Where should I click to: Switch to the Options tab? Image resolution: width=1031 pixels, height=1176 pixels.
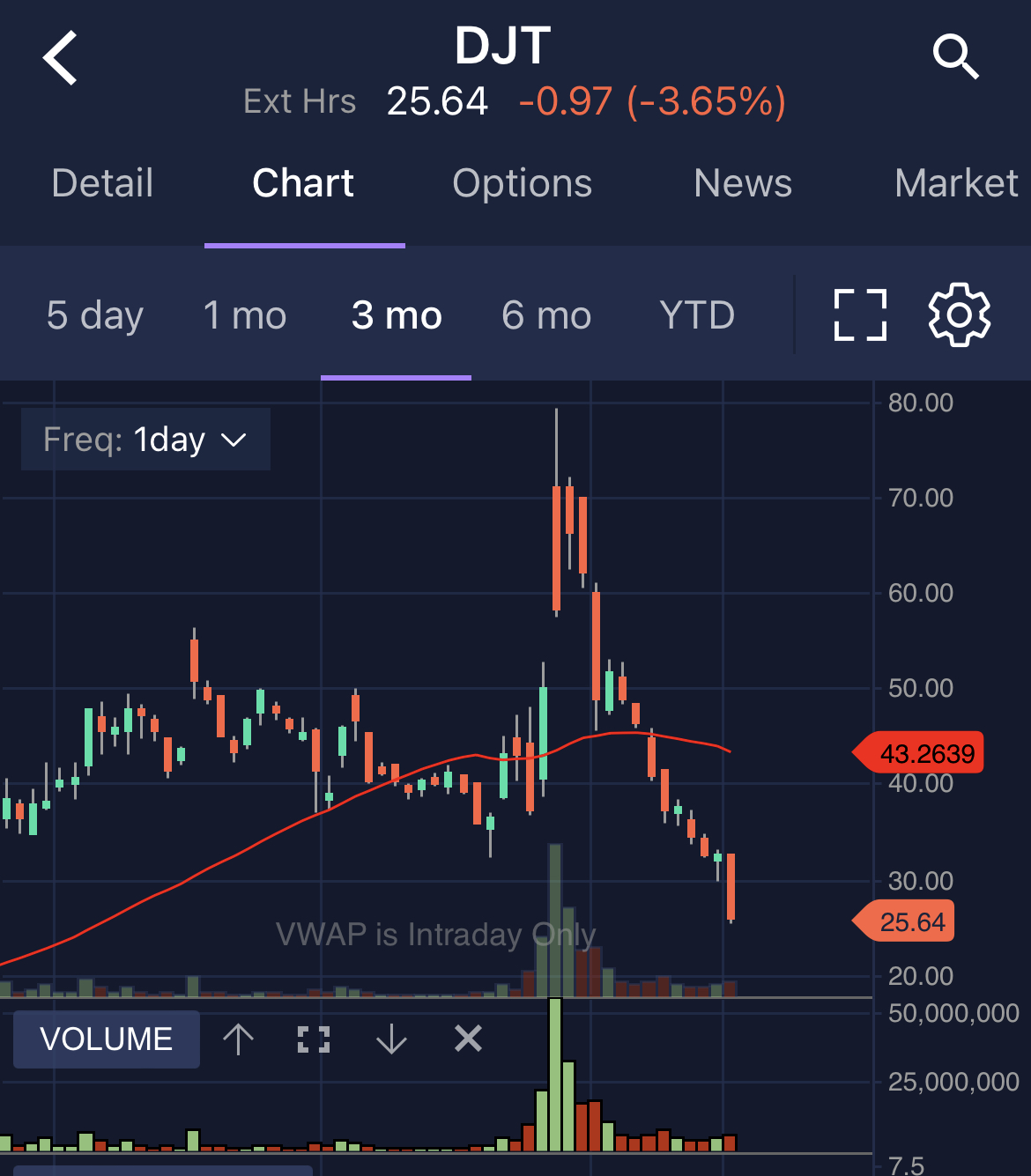point(522,183)
